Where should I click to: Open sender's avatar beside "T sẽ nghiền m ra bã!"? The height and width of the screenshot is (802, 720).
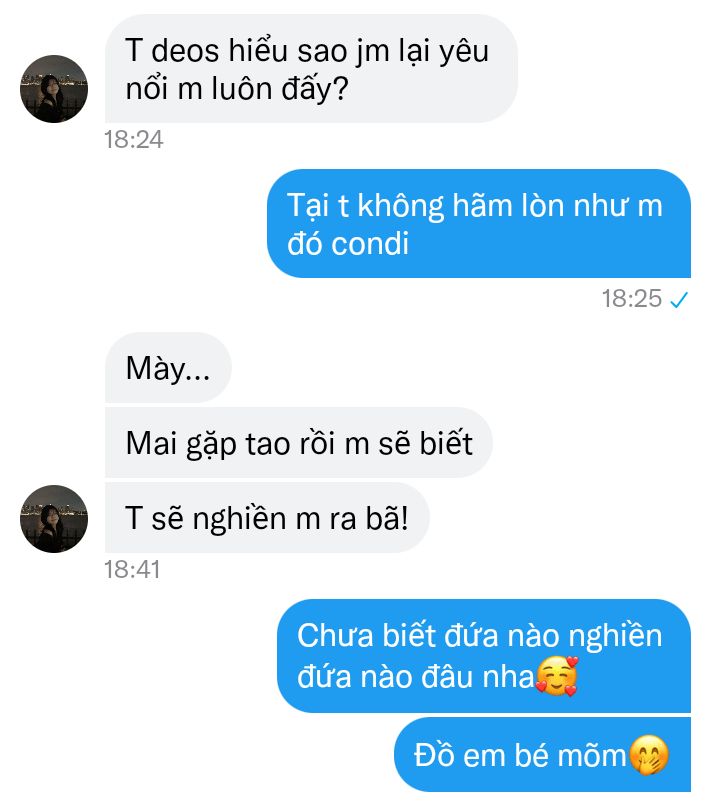click(x=54, y=519)
